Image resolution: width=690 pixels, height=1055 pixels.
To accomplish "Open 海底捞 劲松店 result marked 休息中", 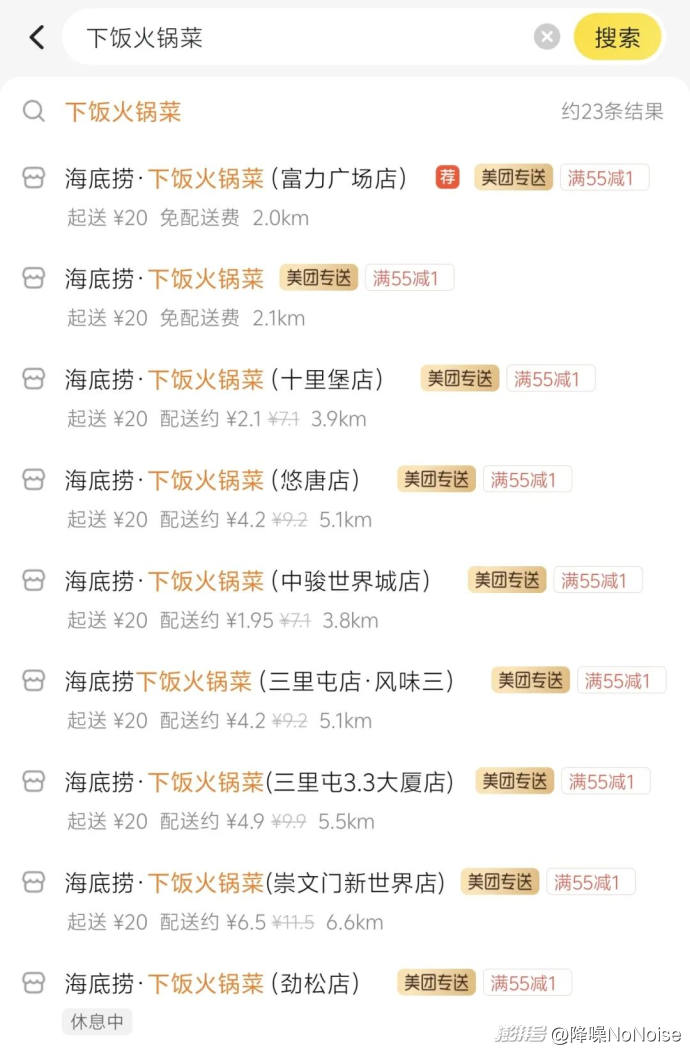I will (x=212, y=983).
